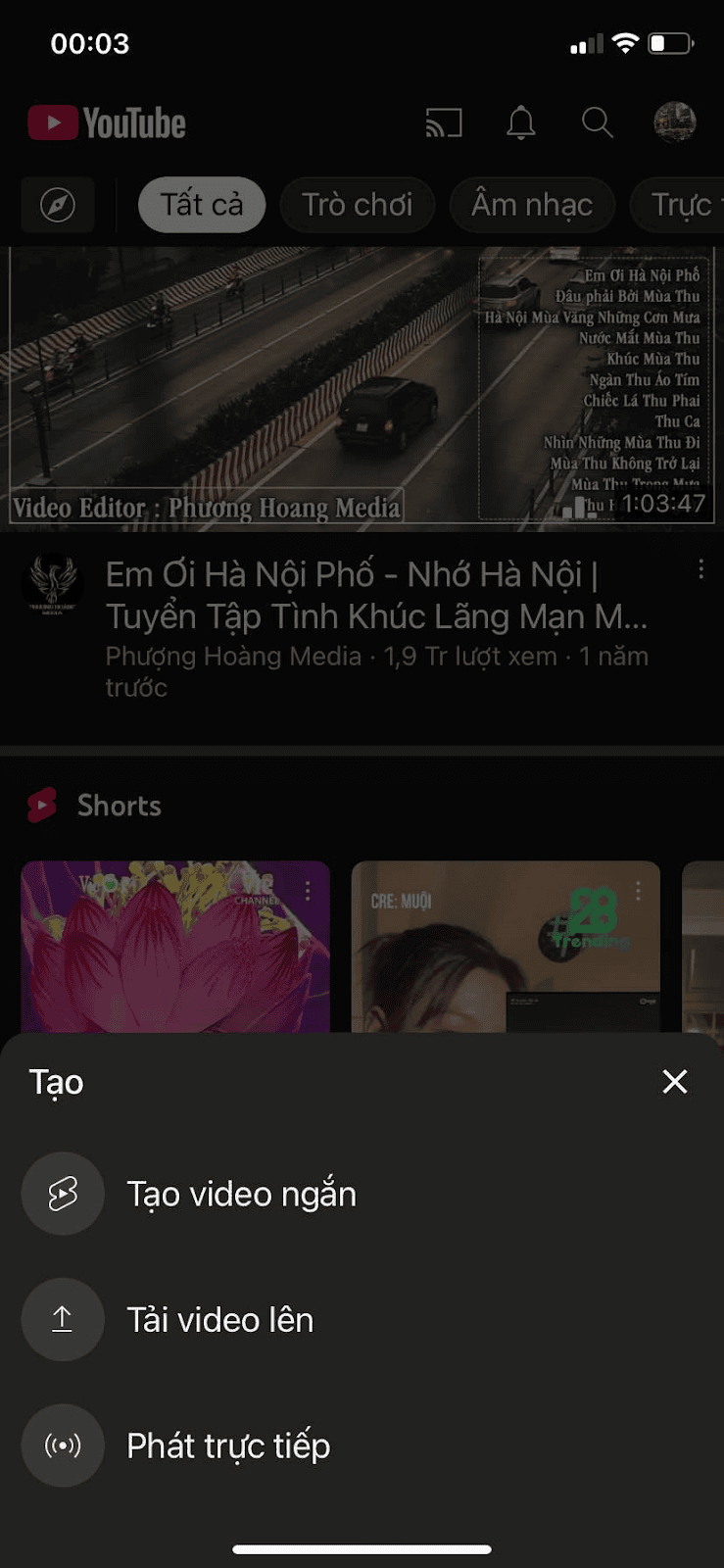Open the Phượng Hoàng Media channel avatar
The image size is (724, 1568).
(52, 582)
